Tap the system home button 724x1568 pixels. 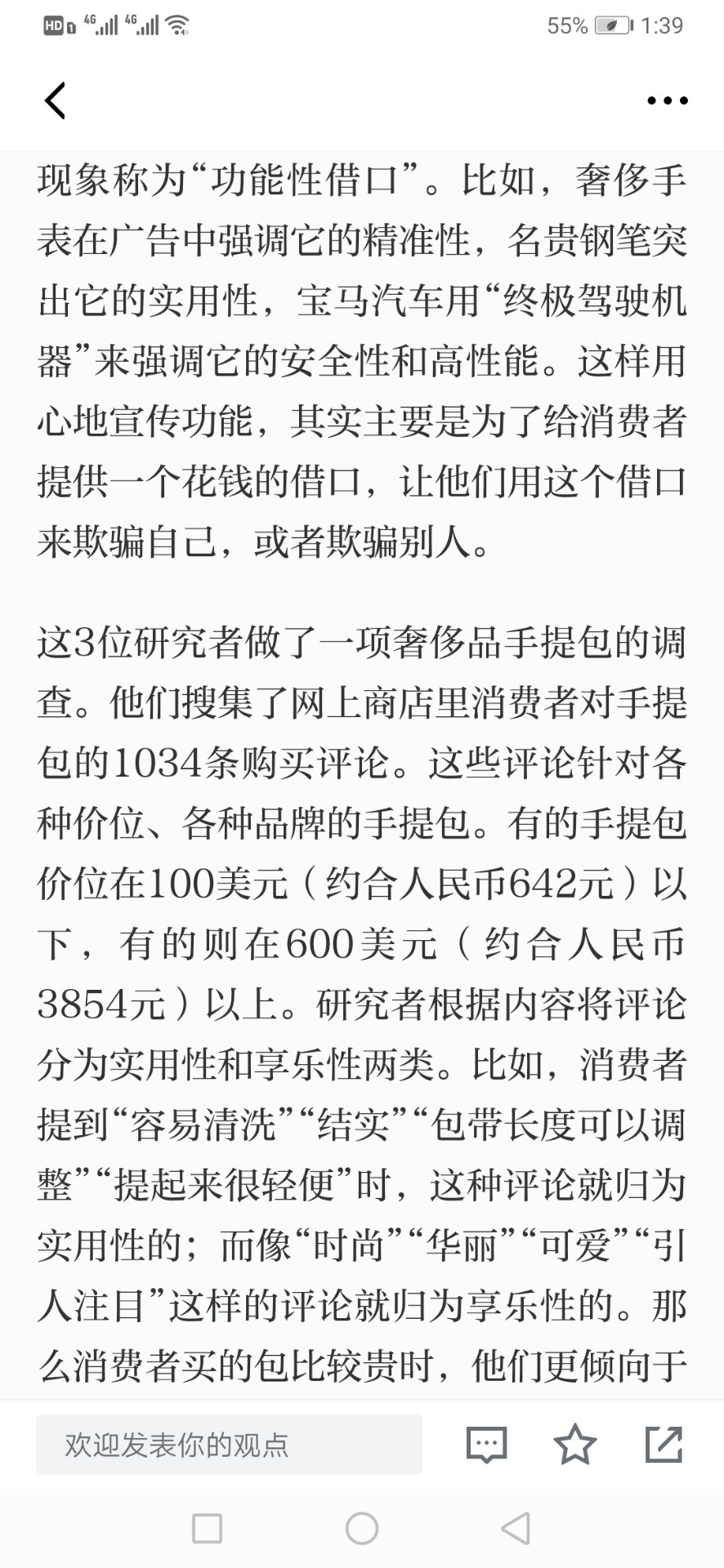click(x=362, y=1528)
